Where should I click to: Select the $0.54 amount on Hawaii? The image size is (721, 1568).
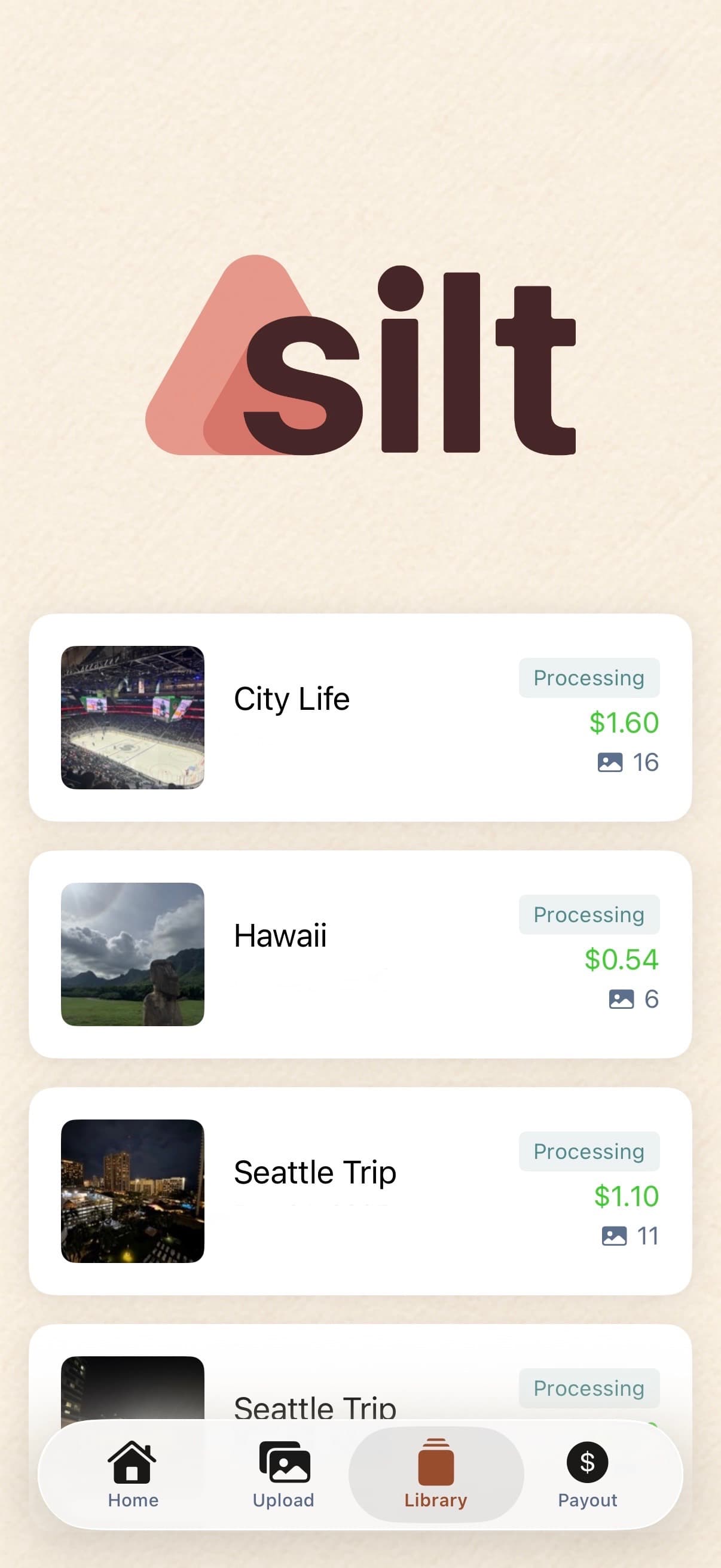click(x=621, y=959)
